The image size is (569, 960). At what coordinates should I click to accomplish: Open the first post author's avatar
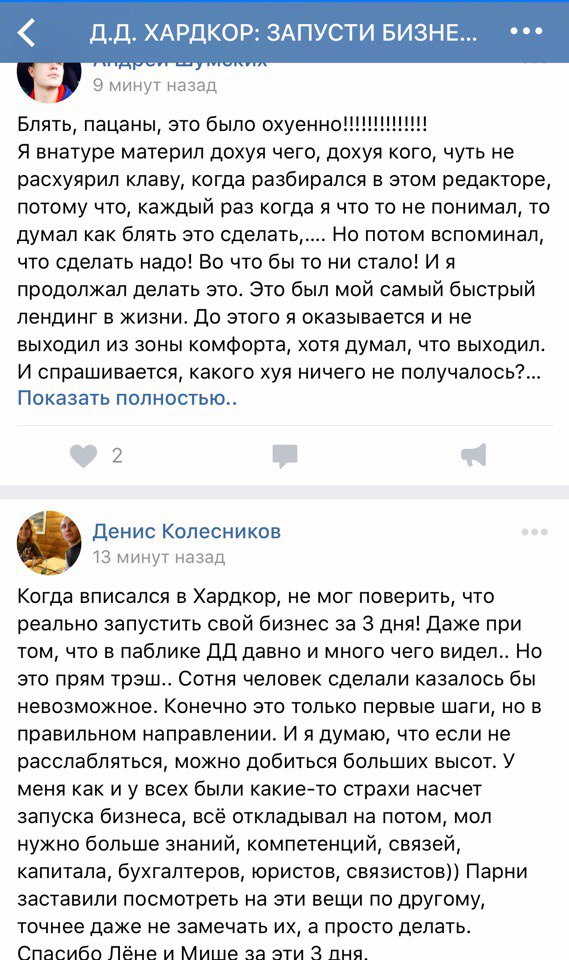pyautogui.click(x=49, y=80)
